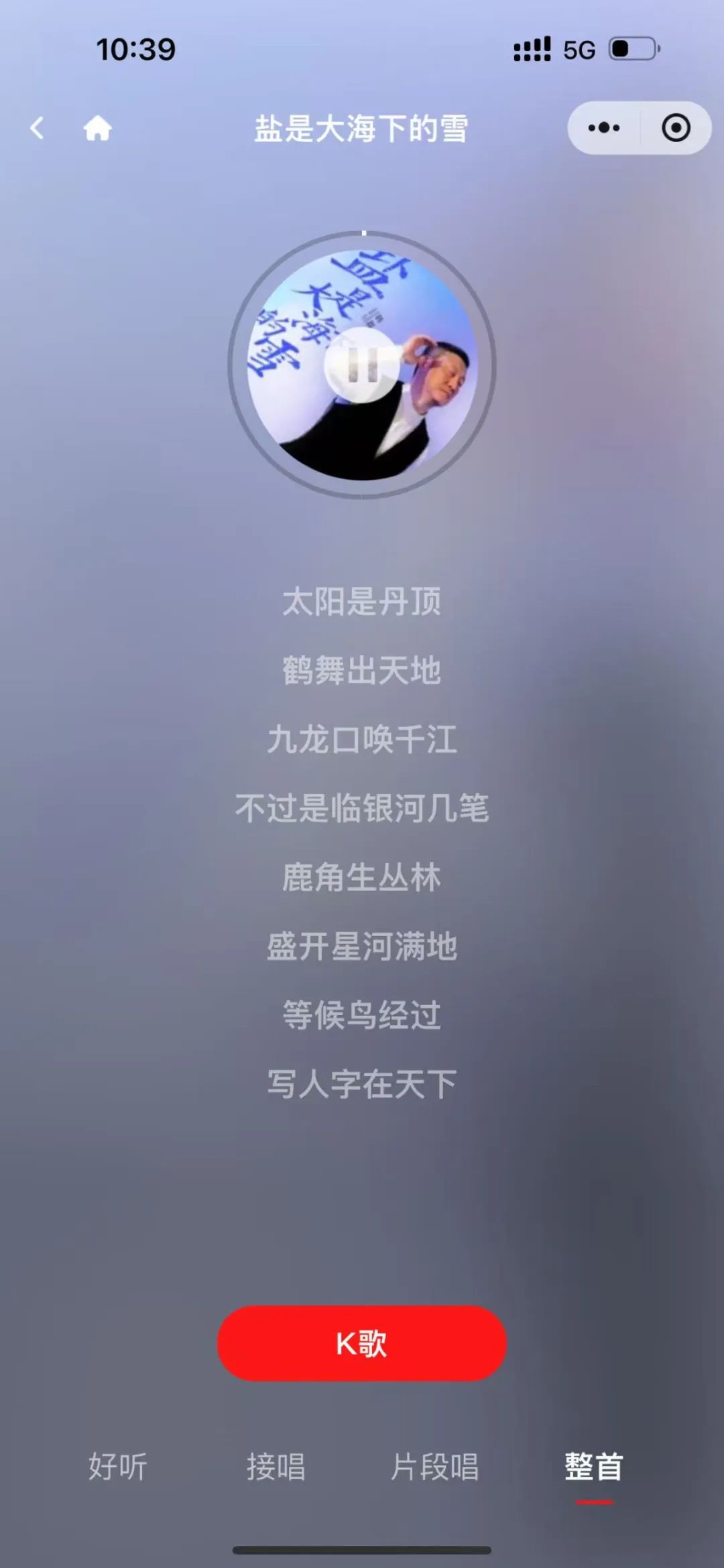This screenshot has height=1568, width=724.
Task: Select the 片段唱 tab
Action: click(x=434, y=1466)
